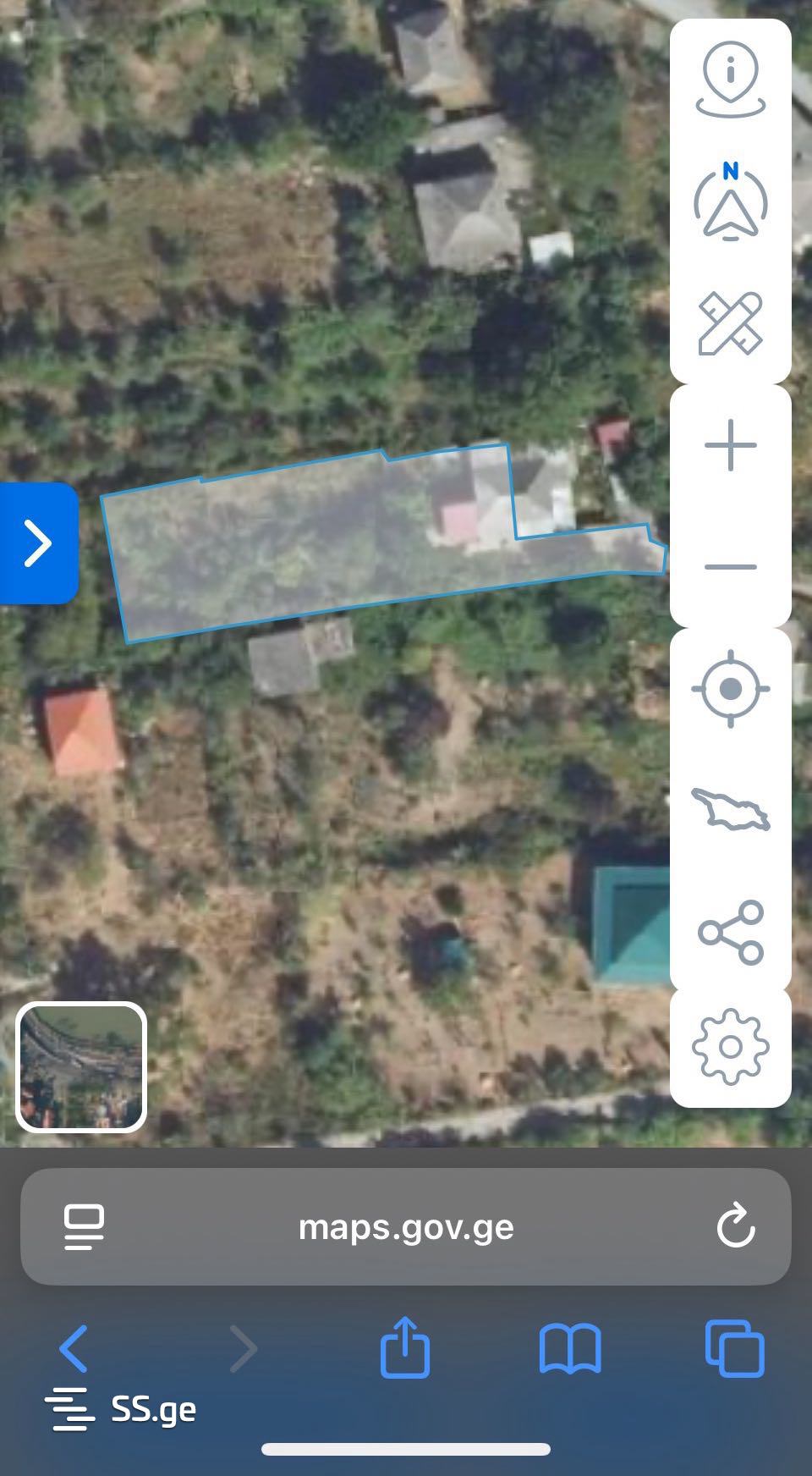812x1476 pixels.
Task: Return to the SS.ge app
Action: pos(120,1410)
